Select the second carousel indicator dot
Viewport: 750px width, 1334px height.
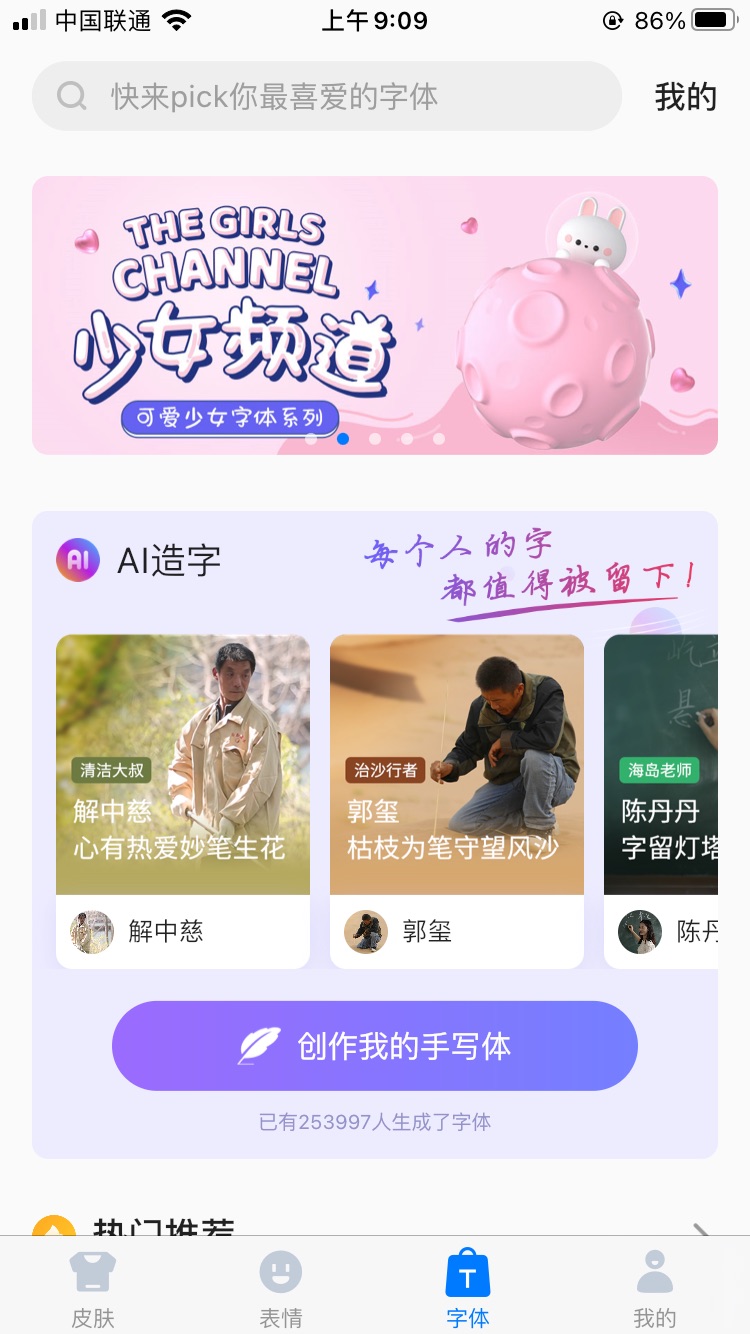pos(342,437)
